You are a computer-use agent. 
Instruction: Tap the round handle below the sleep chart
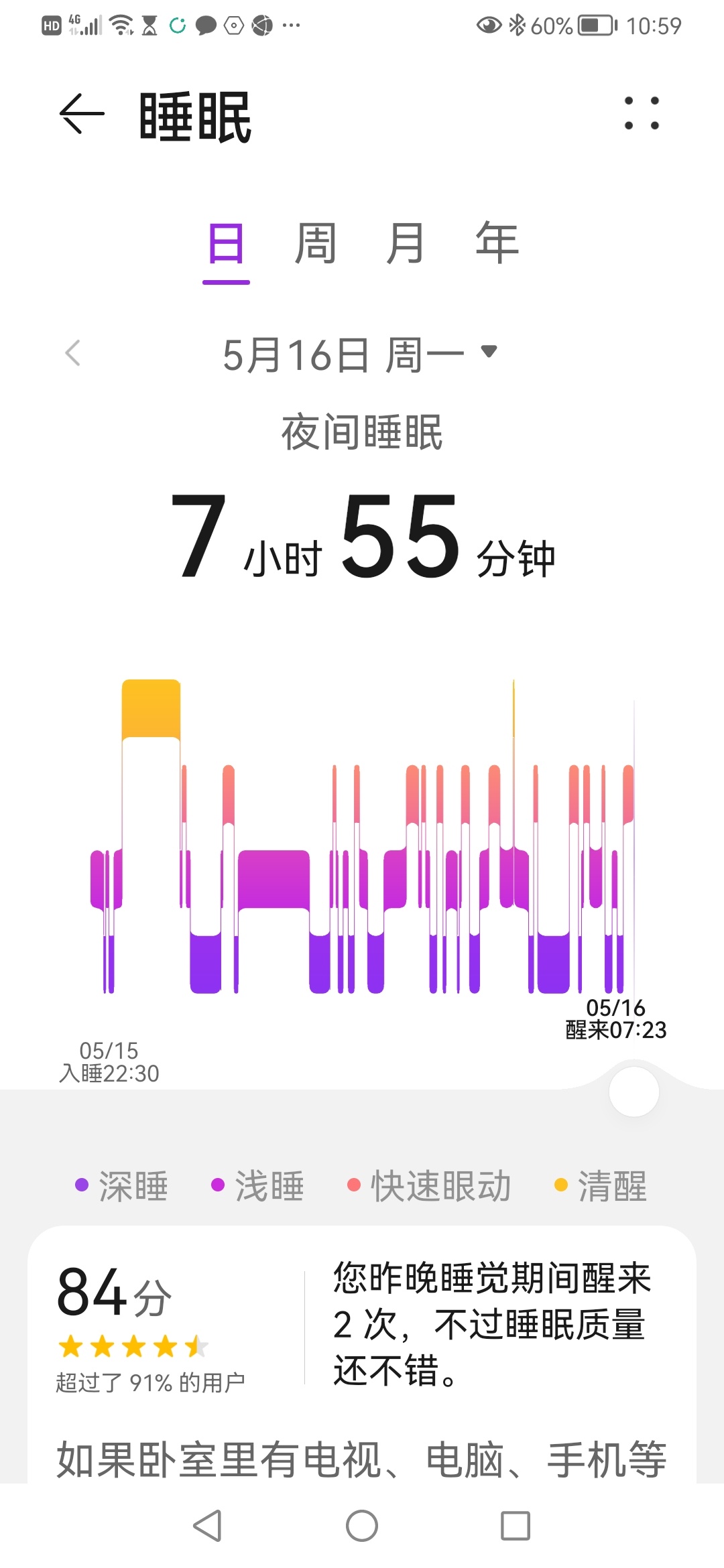click(633, 1092)
